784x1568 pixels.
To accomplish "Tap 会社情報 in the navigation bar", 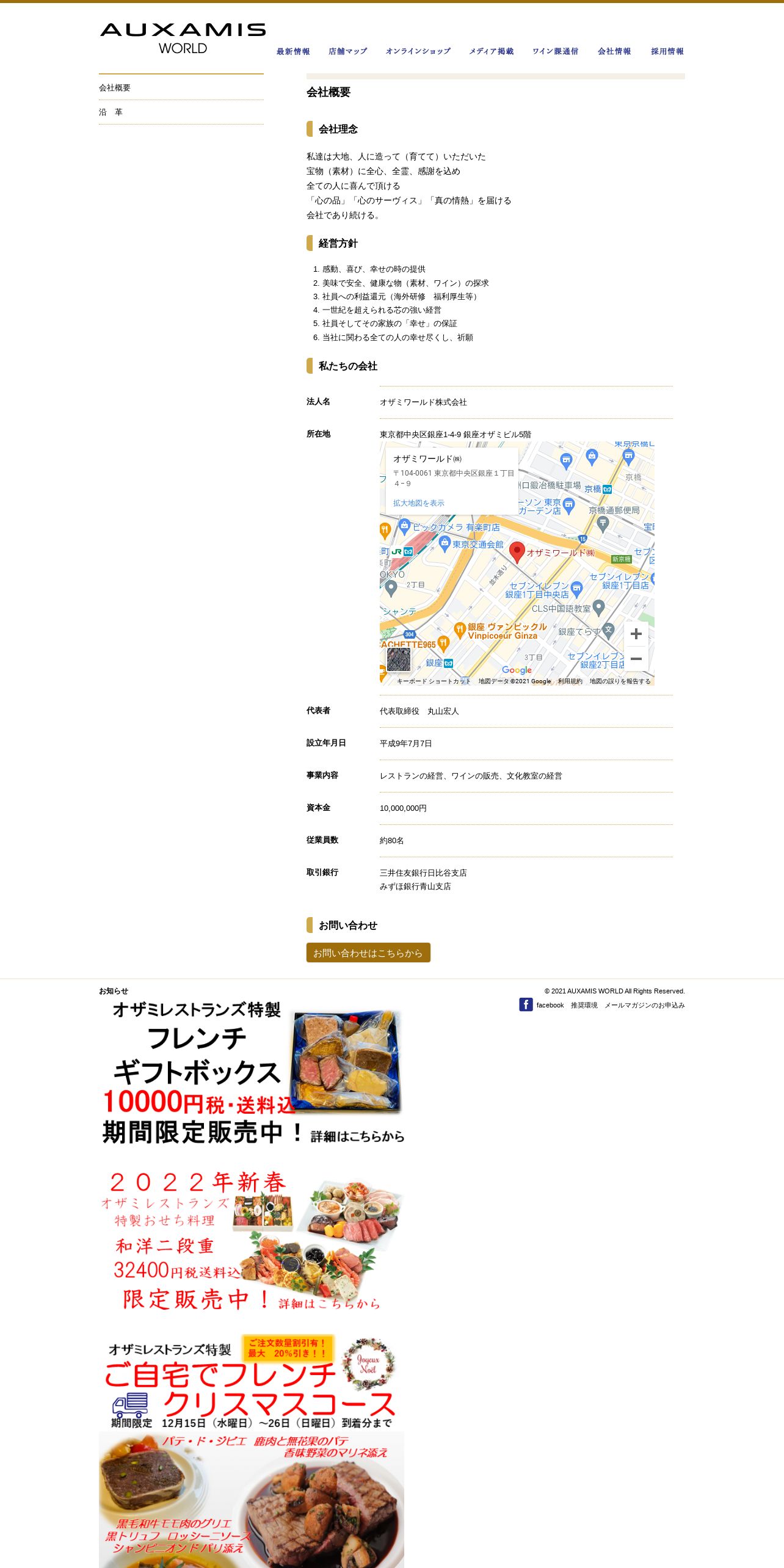I will tap(614, 51).
